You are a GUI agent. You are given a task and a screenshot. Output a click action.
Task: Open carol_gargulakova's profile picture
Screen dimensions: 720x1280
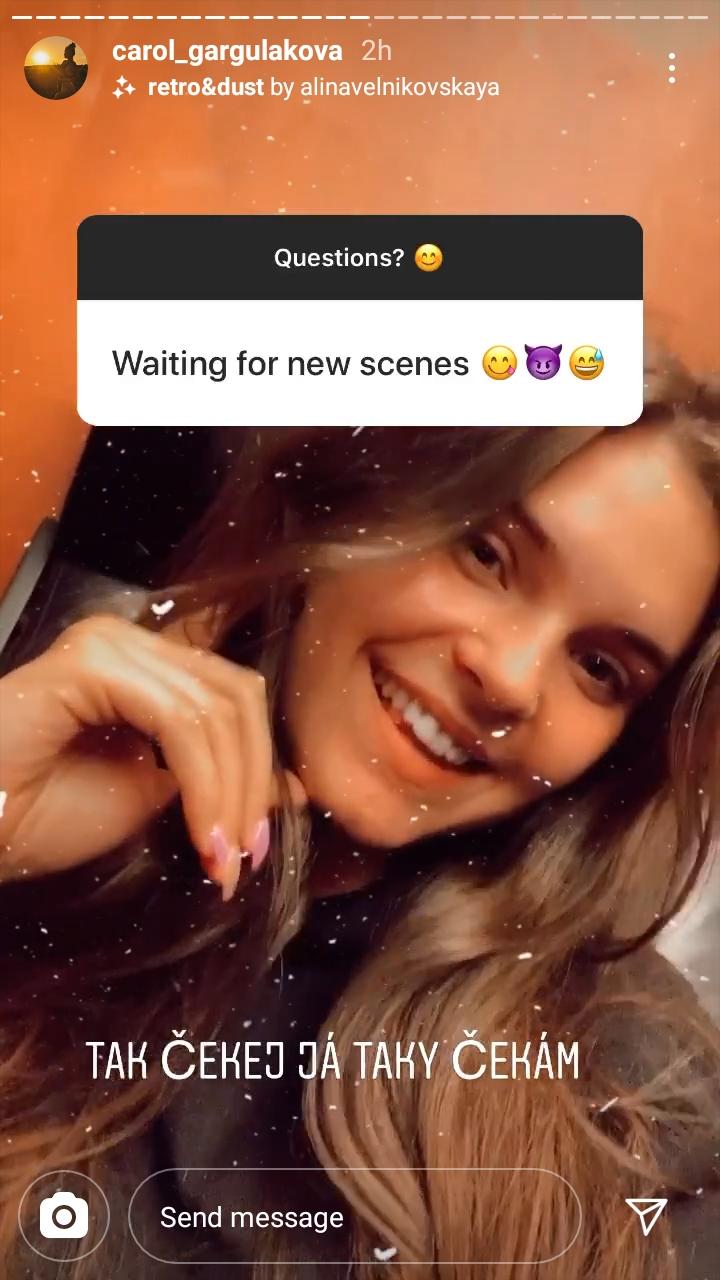pyautogui.click(x=56, y=68)
